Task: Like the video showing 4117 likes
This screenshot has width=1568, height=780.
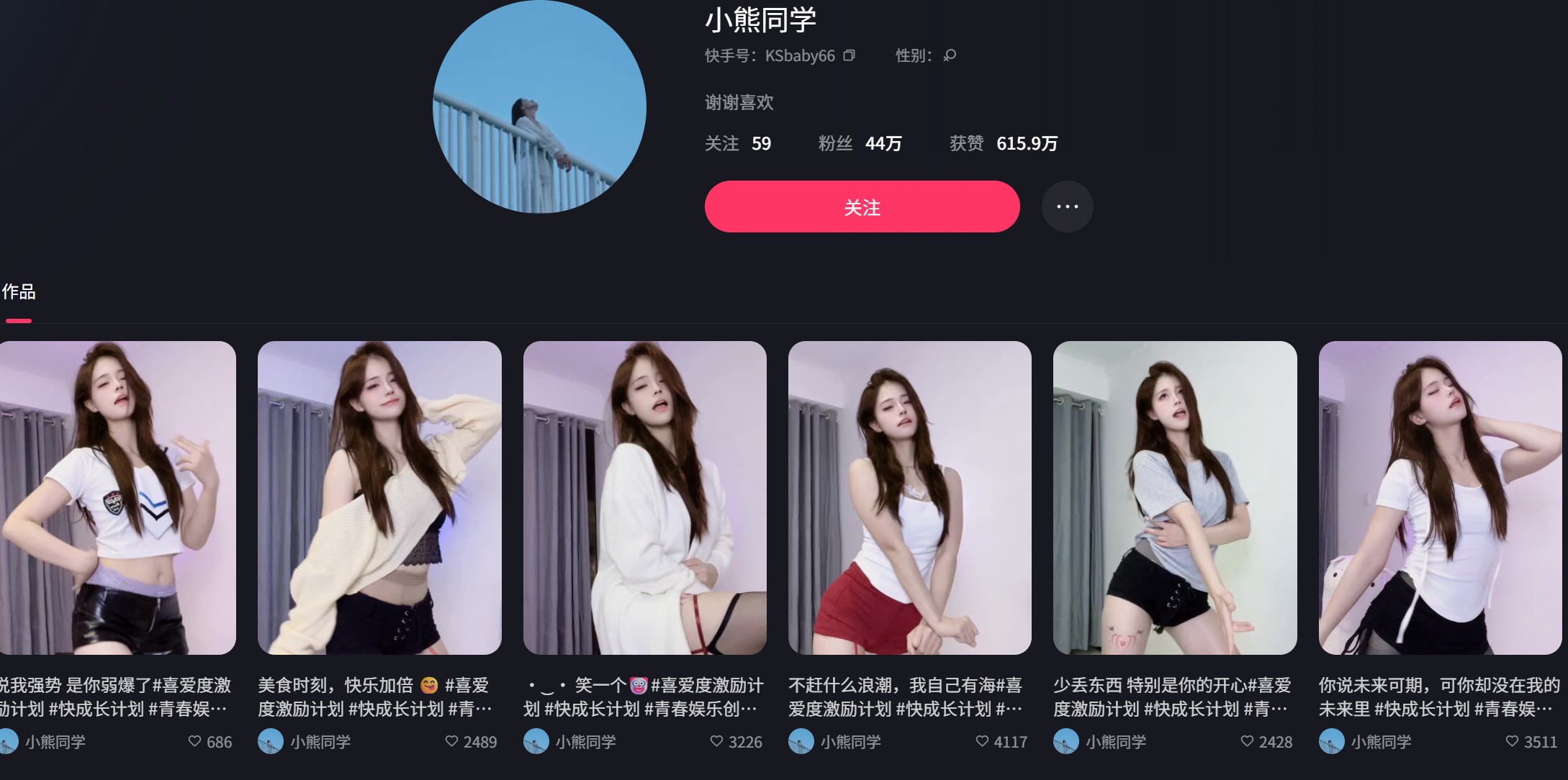Action: click(982, 741)
